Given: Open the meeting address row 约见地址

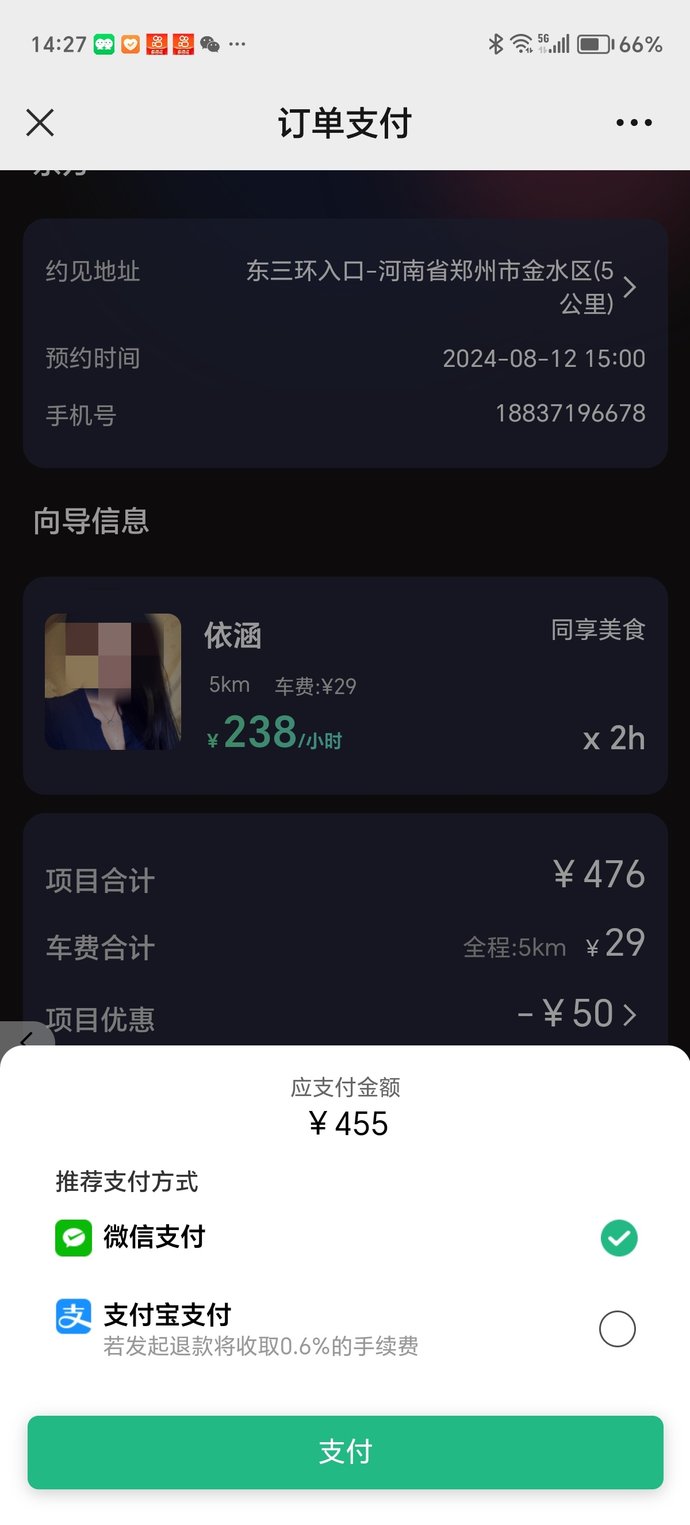Looking at the screenshot, I should [345, 286].
